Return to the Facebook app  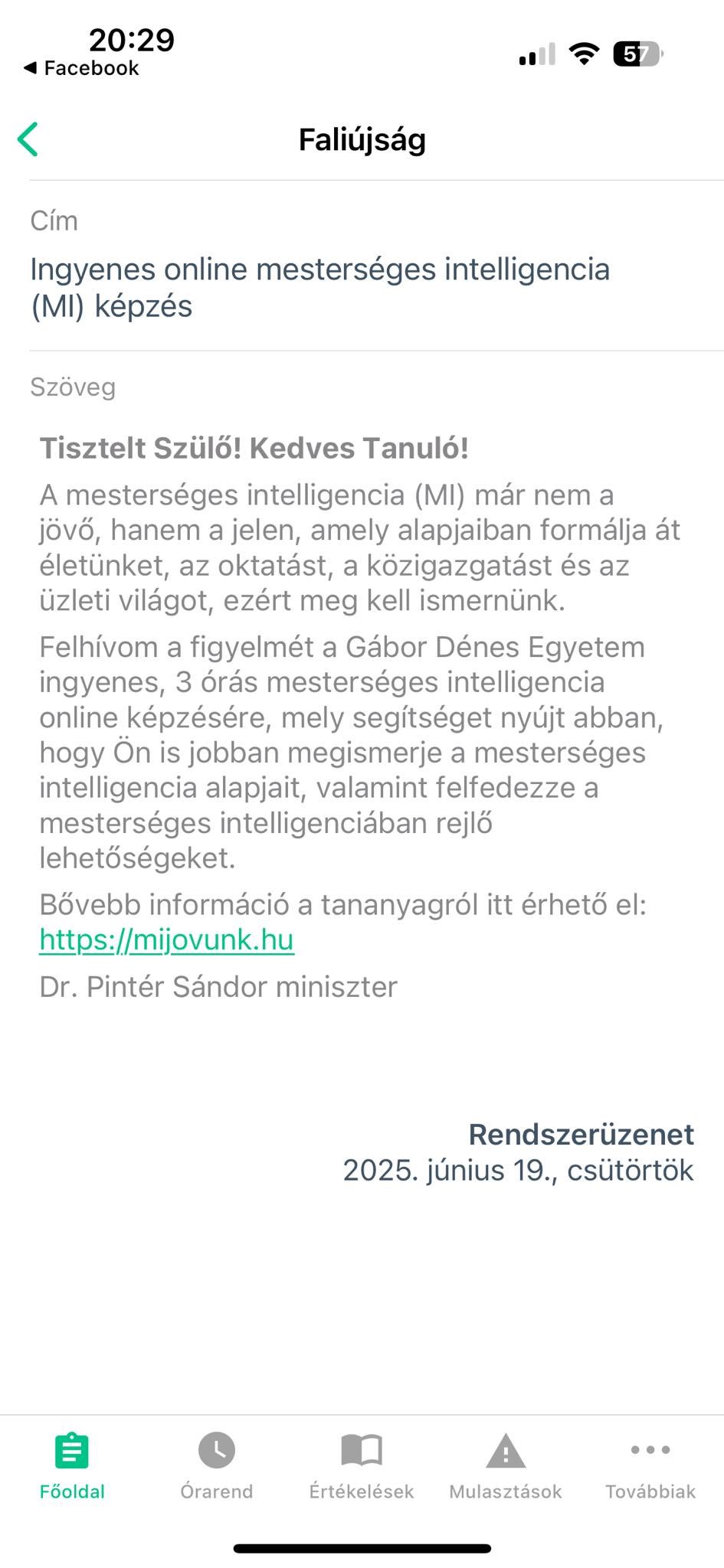point(82,68)
